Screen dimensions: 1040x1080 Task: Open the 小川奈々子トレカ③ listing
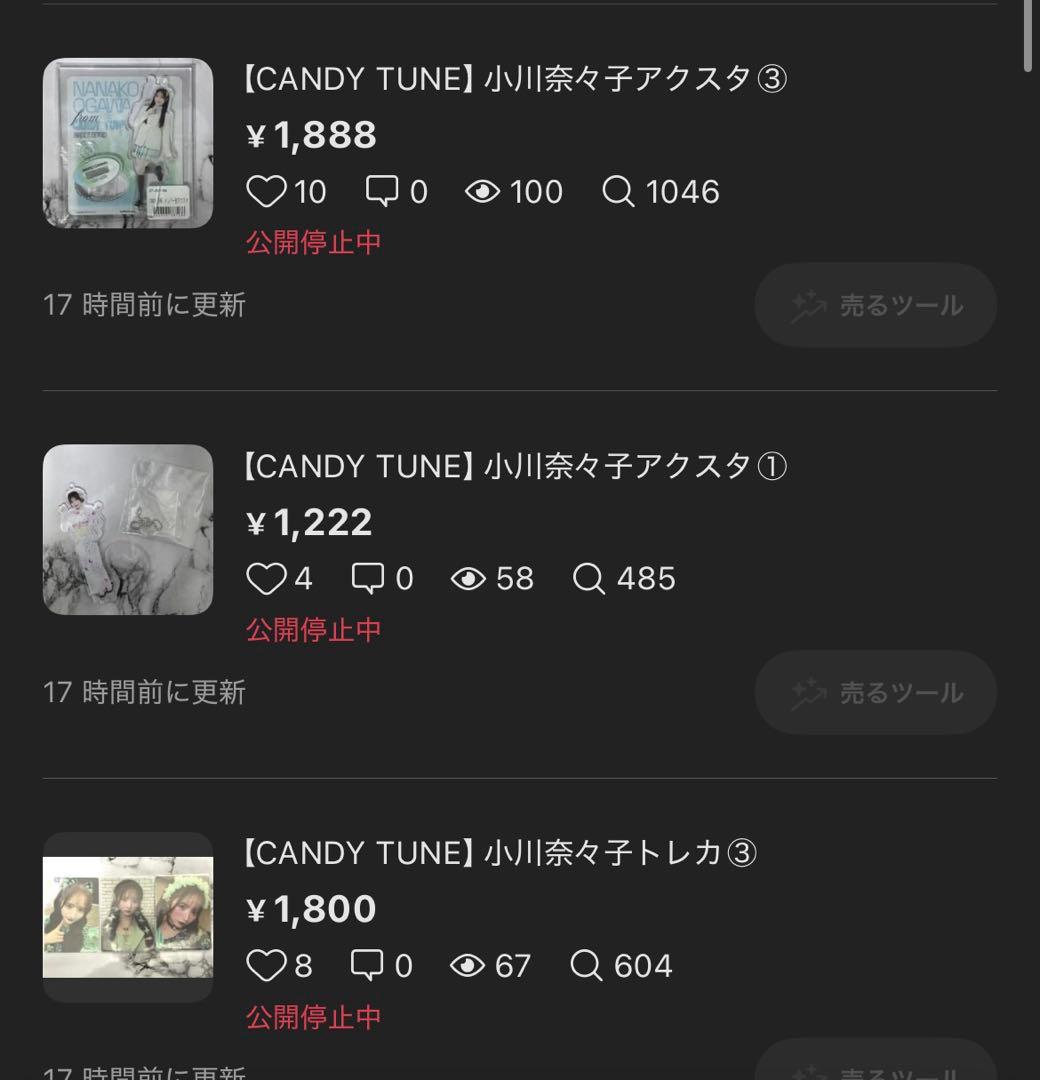500,853
